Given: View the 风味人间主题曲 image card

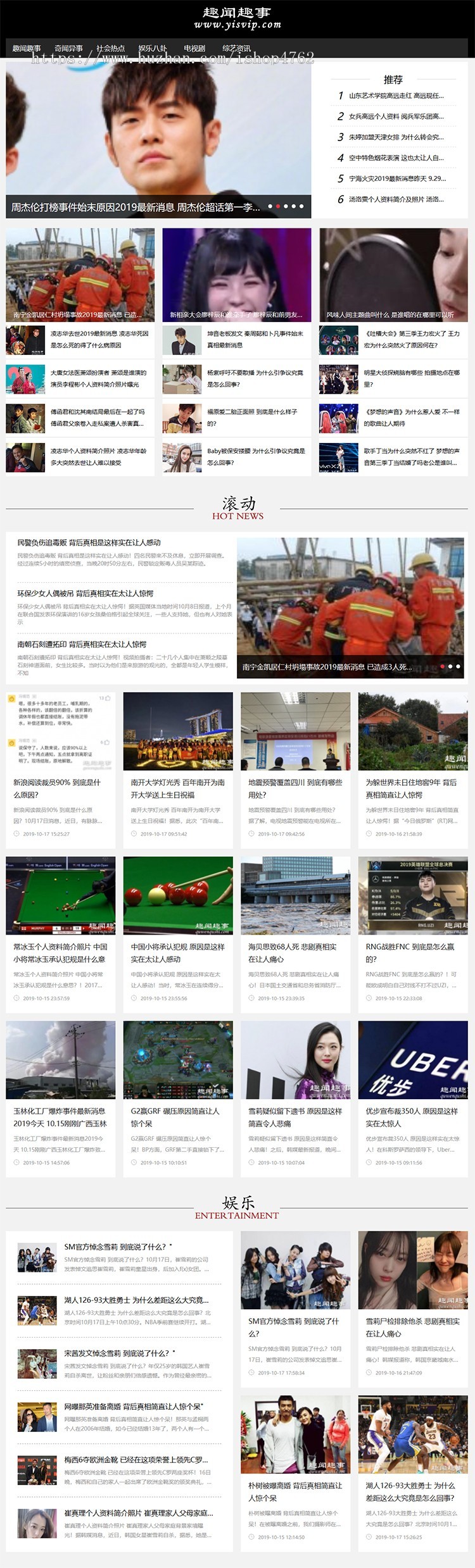Looking at the screenshot, I should coord(393,274).
